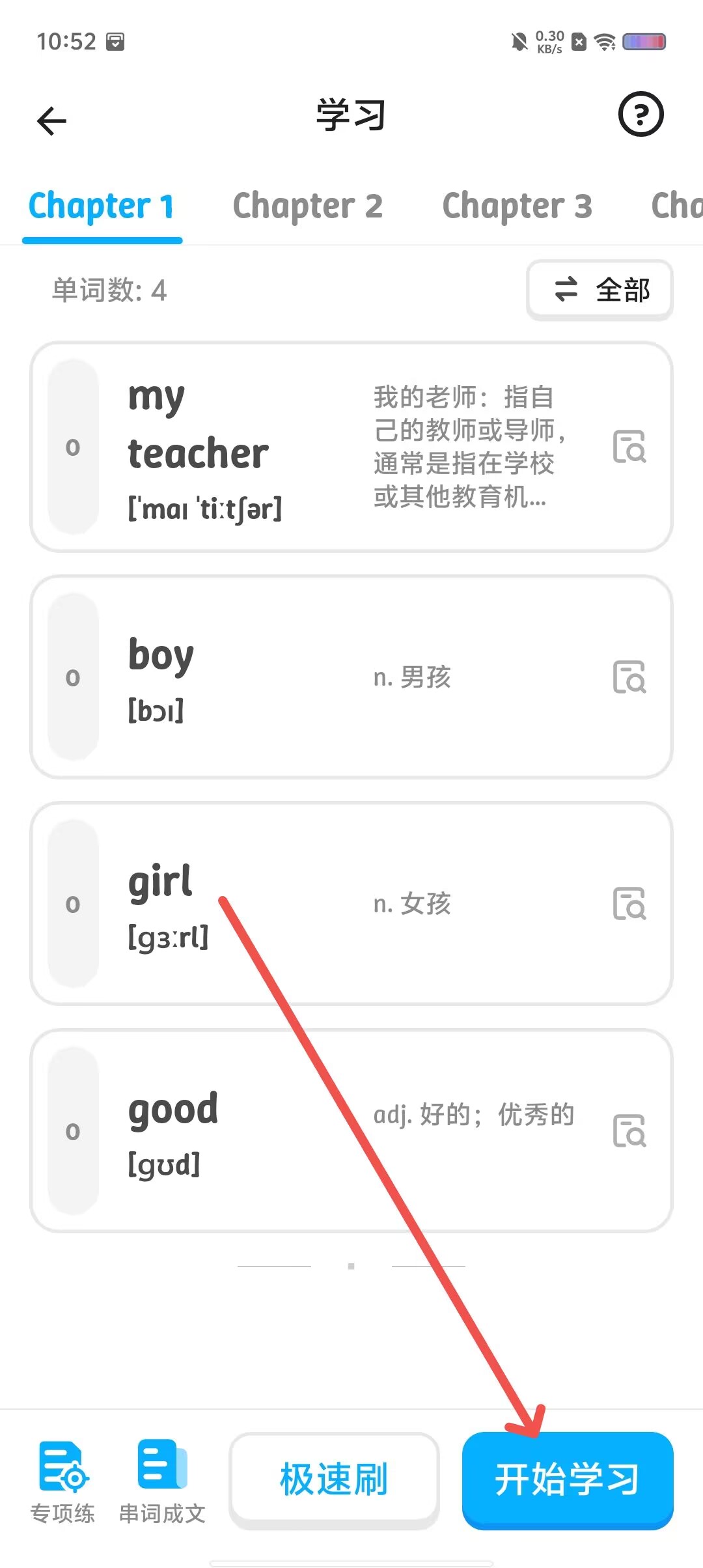
Task: Select the Chapter 1 tab
Action: 102,206
